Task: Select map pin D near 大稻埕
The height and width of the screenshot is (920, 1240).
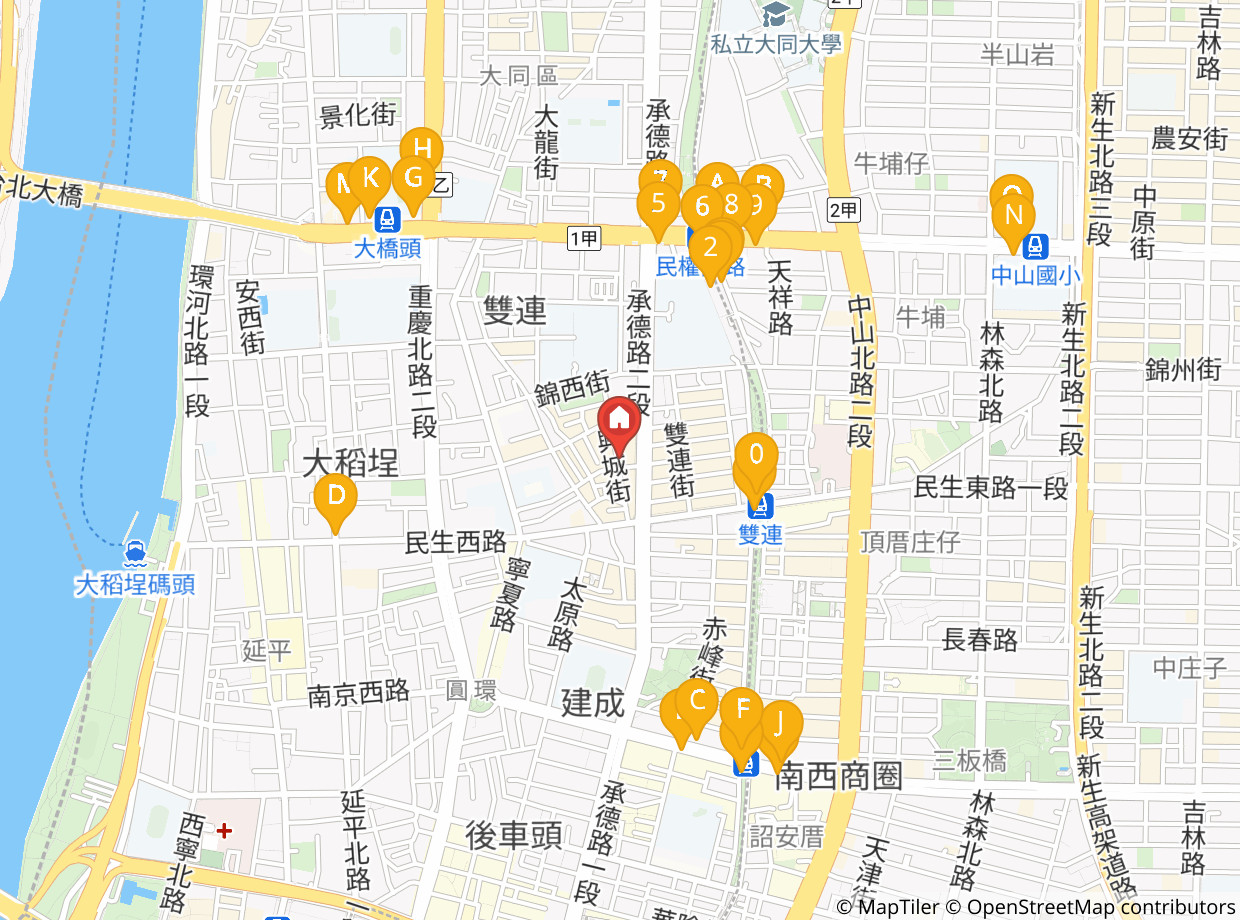Action: coord(335,497)
